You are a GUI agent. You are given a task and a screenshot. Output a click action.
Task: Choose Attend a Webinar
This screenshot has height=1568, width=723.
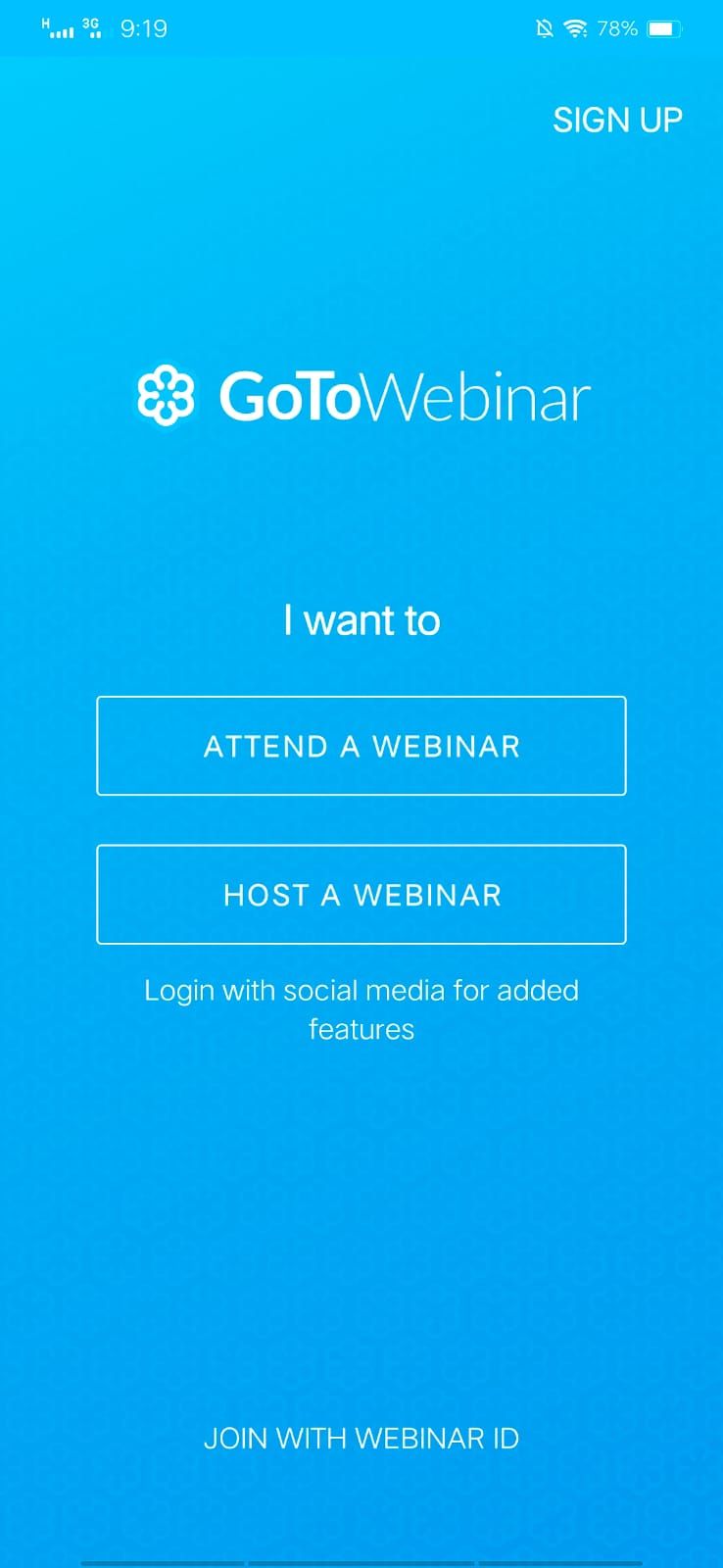(x=361, y=746)
